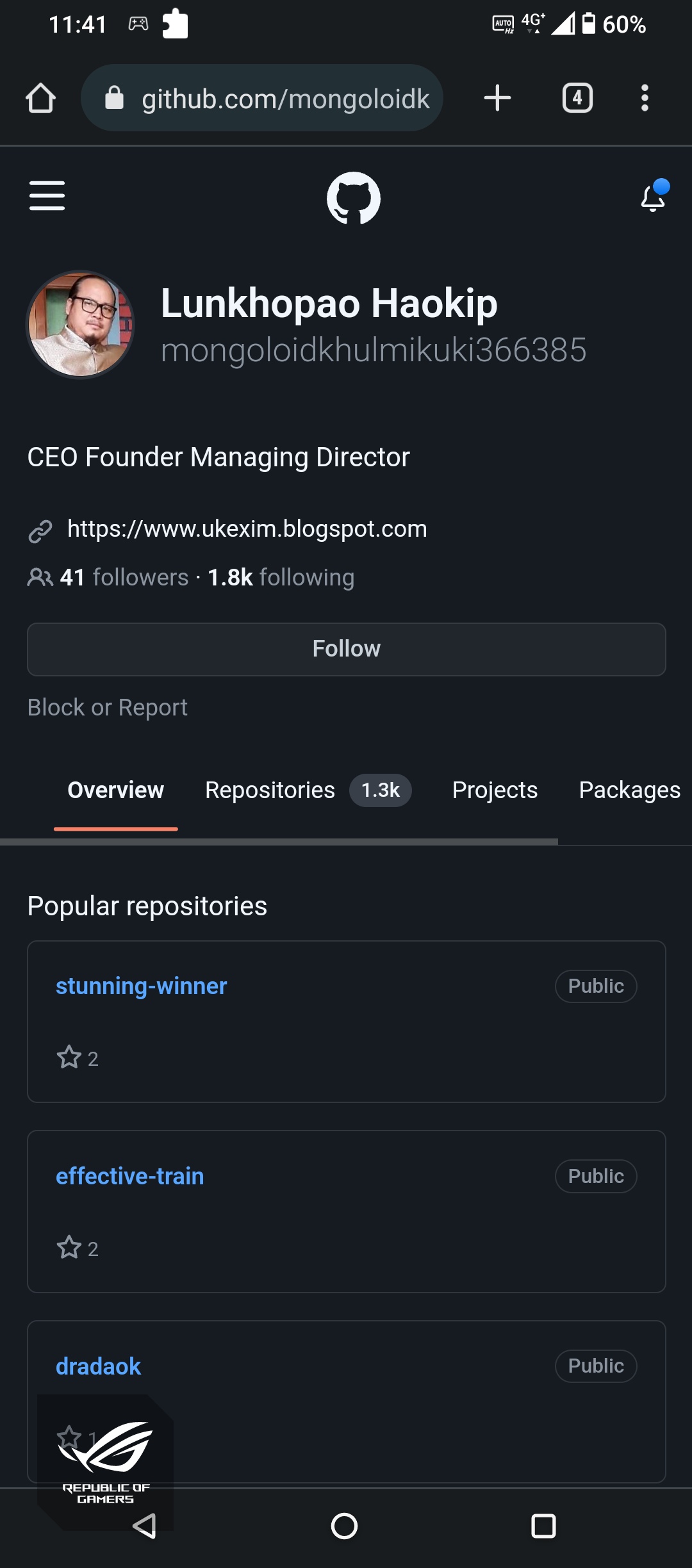The width and height of the screenshot is (692, 1568).
Task: Open the Packages section
Action: [629, 790]
